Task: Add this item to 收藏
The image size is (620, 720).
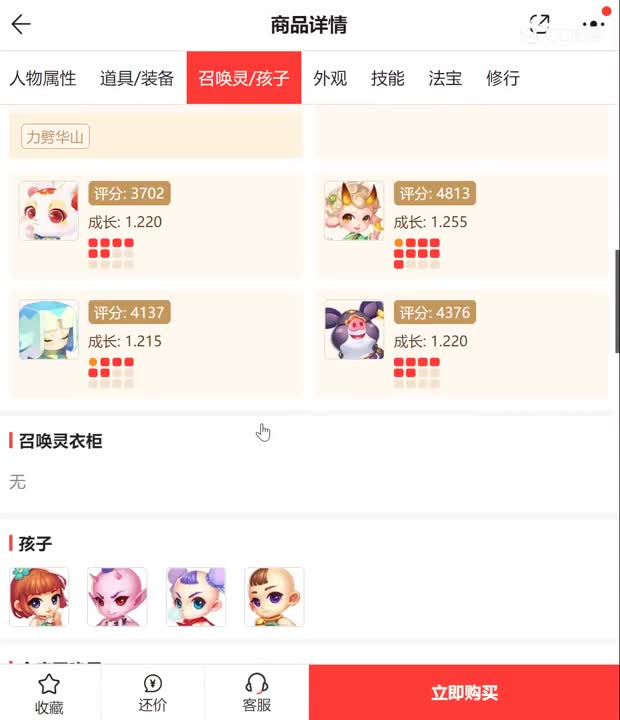Action: click(x=49, y=693)
